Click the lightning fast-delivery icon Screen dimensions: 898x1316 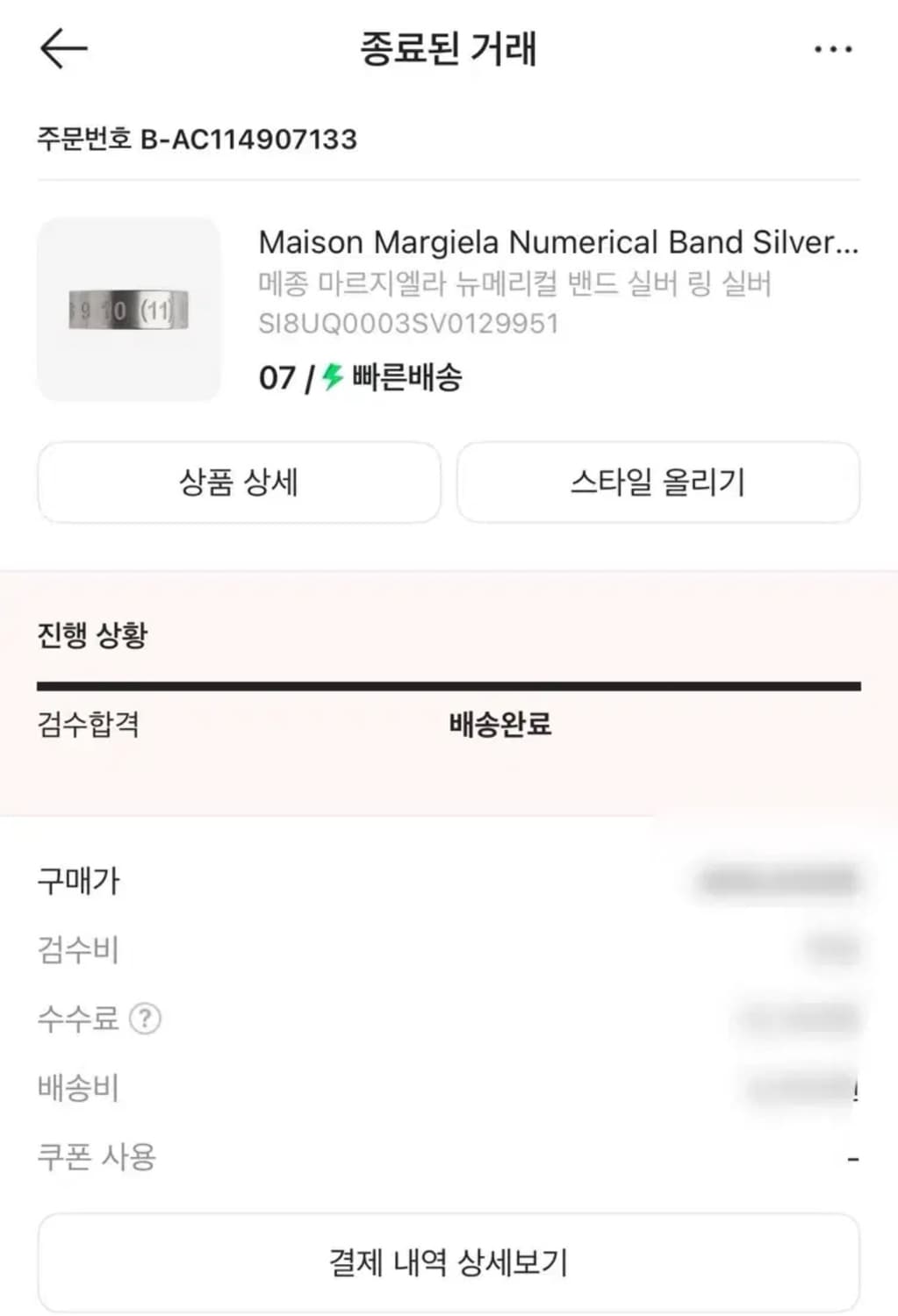coord(333,377)
